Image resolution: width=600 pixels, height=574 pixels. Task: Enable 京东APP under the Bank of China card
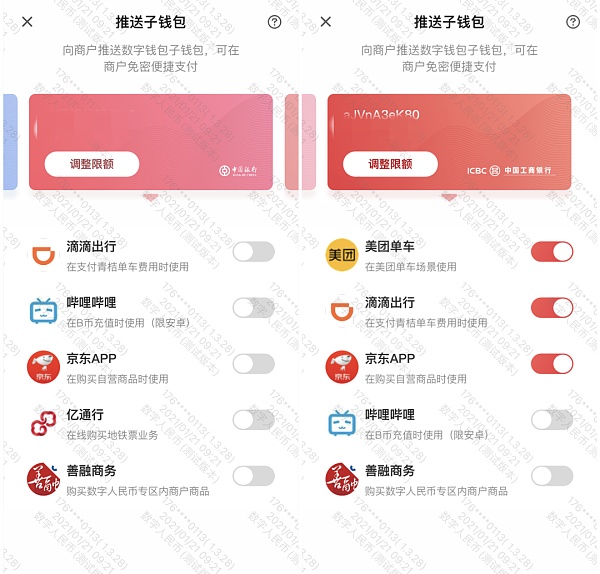click(253, 364)
